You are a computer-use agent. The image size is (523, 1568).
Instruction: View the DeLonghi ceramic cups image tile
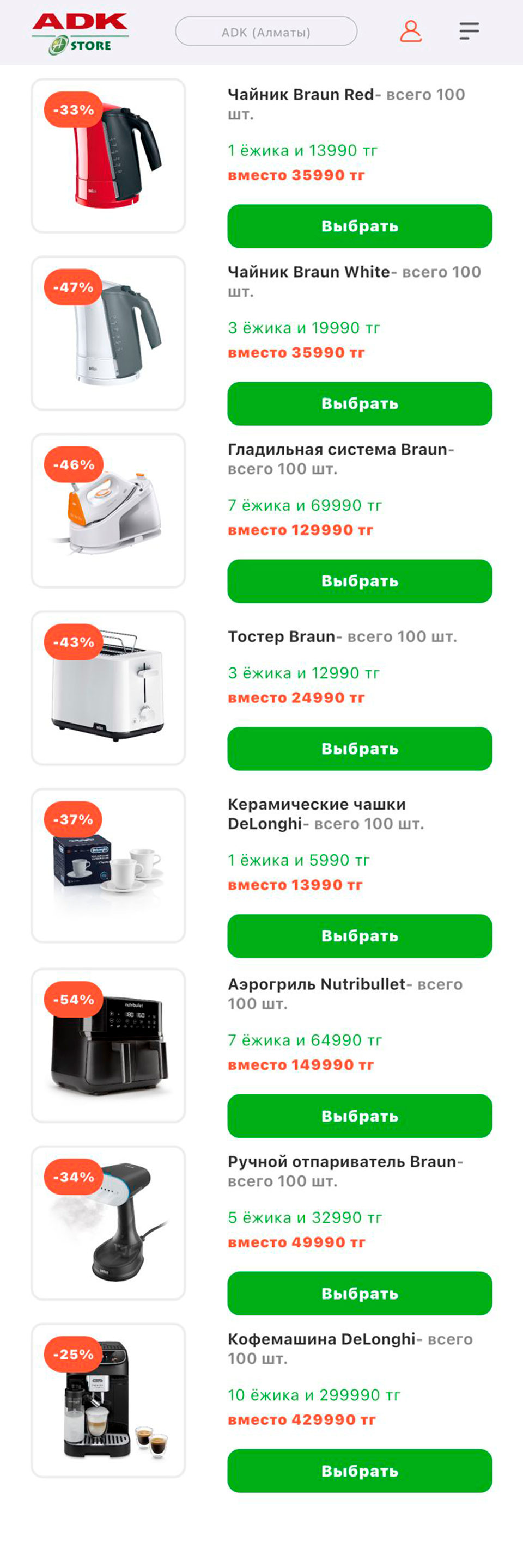pos(108,865)
